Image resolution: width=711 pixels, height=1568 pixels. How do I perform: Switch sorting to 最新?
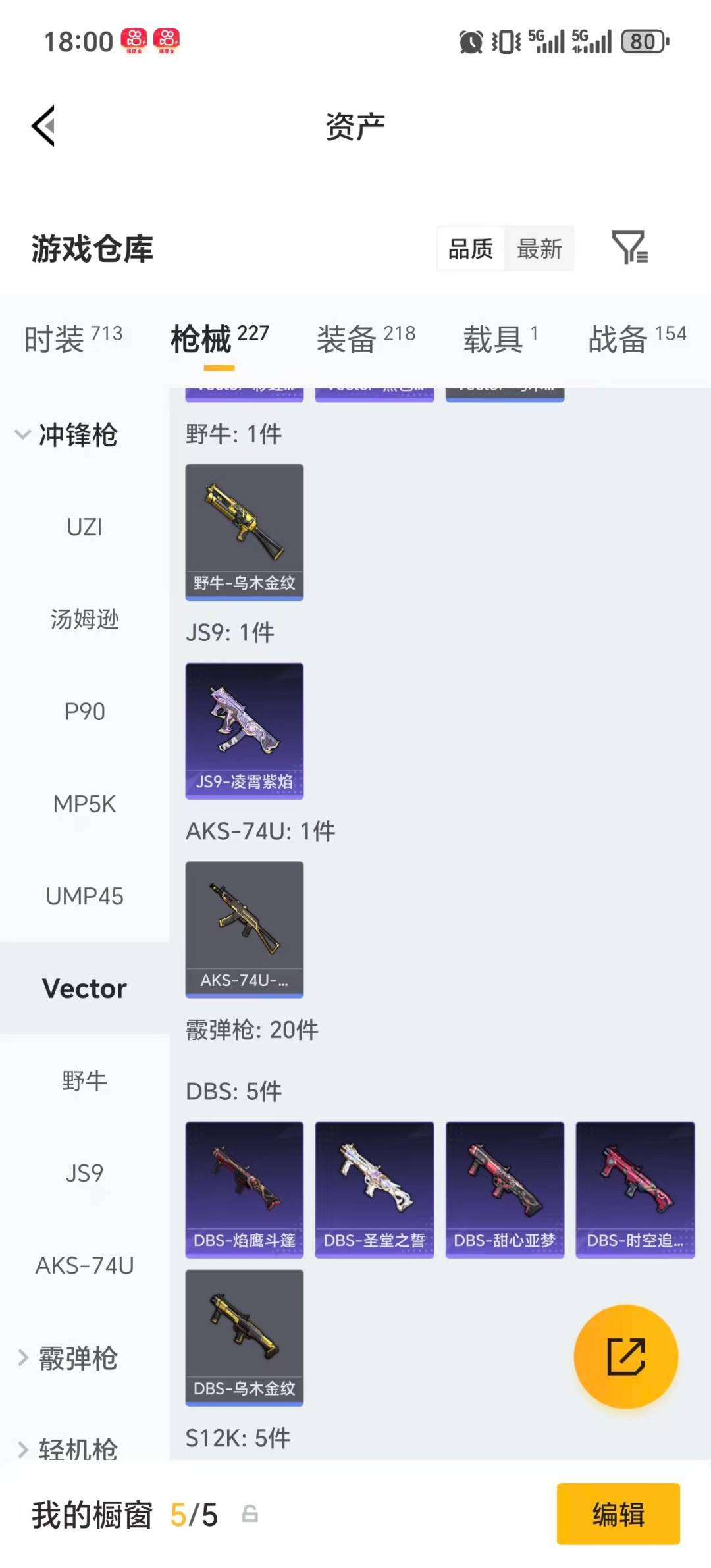click(x=540, y=248)
